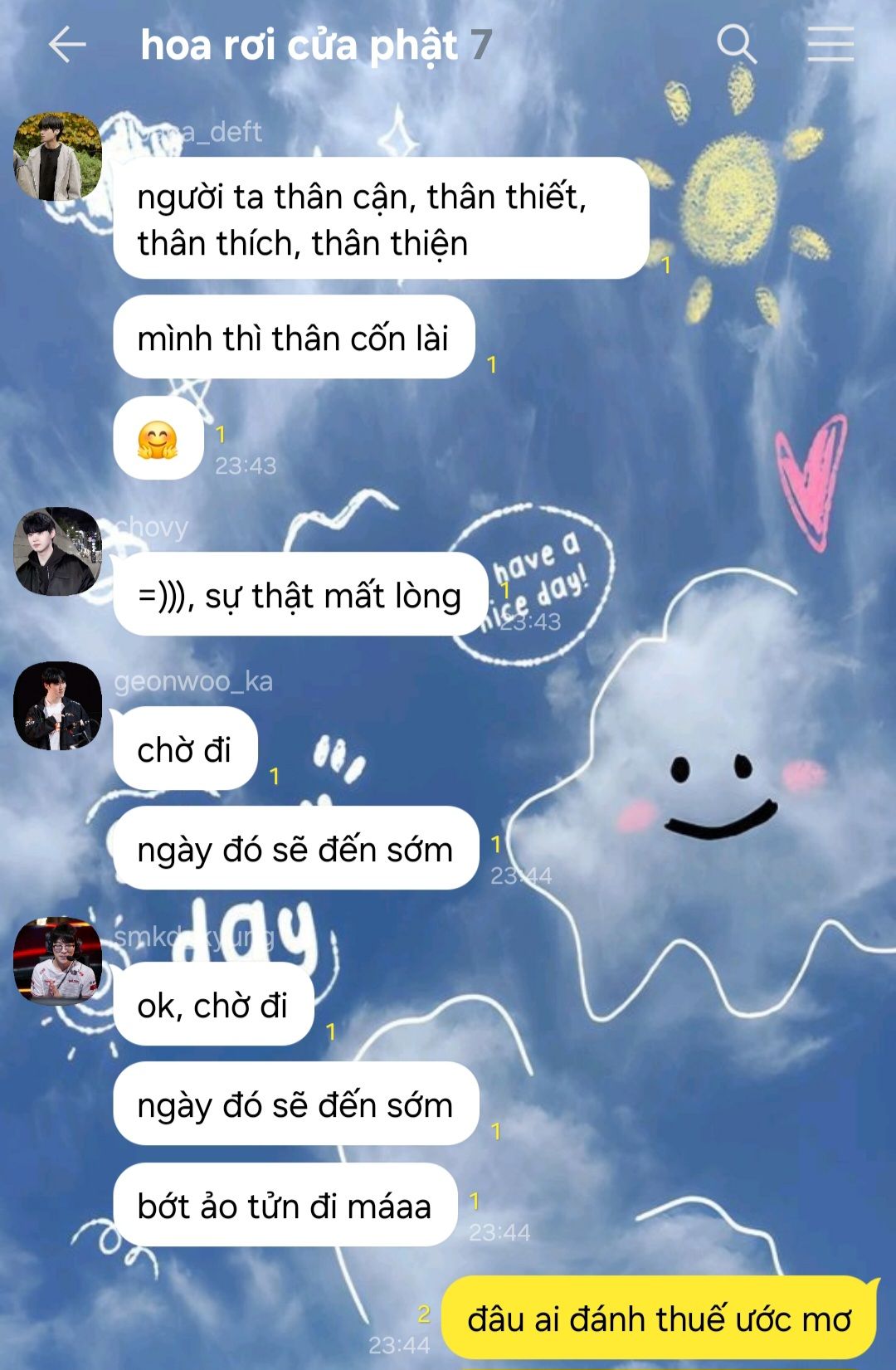Viewport: 896px width, 1370px height.
Task: Go back from the group chat
Action: [67, 45]
